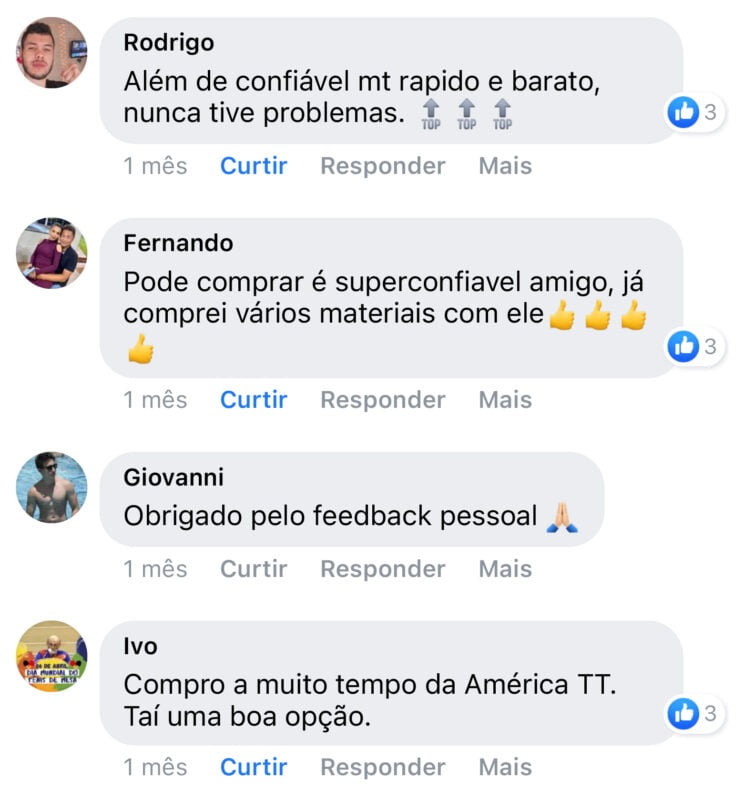Open Rodrigo's profile picture
This screenshot has width=745, height=800.
coord(52,53)
